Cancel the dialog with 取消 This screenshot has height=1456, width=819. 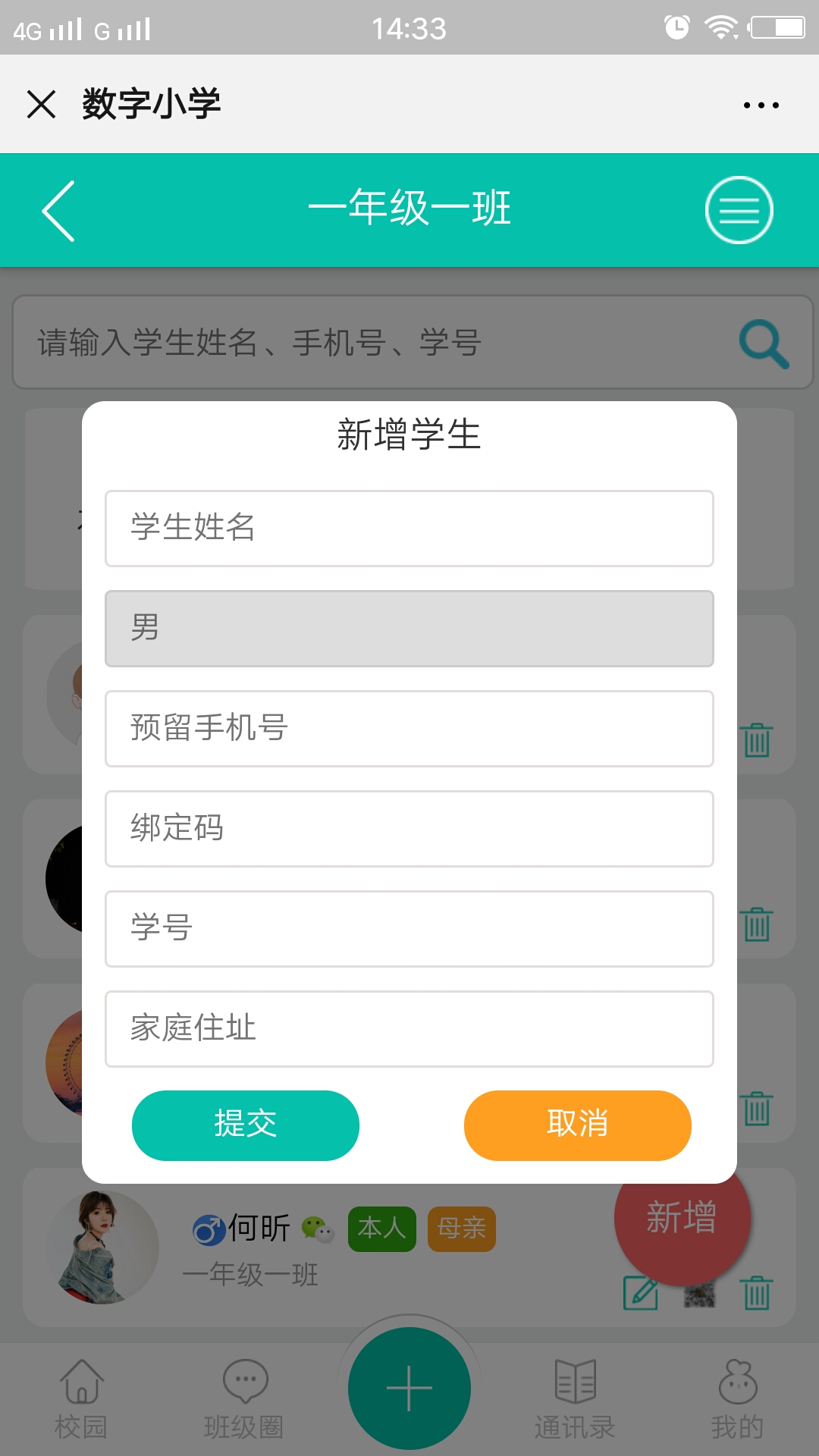tap(577, 1125)
